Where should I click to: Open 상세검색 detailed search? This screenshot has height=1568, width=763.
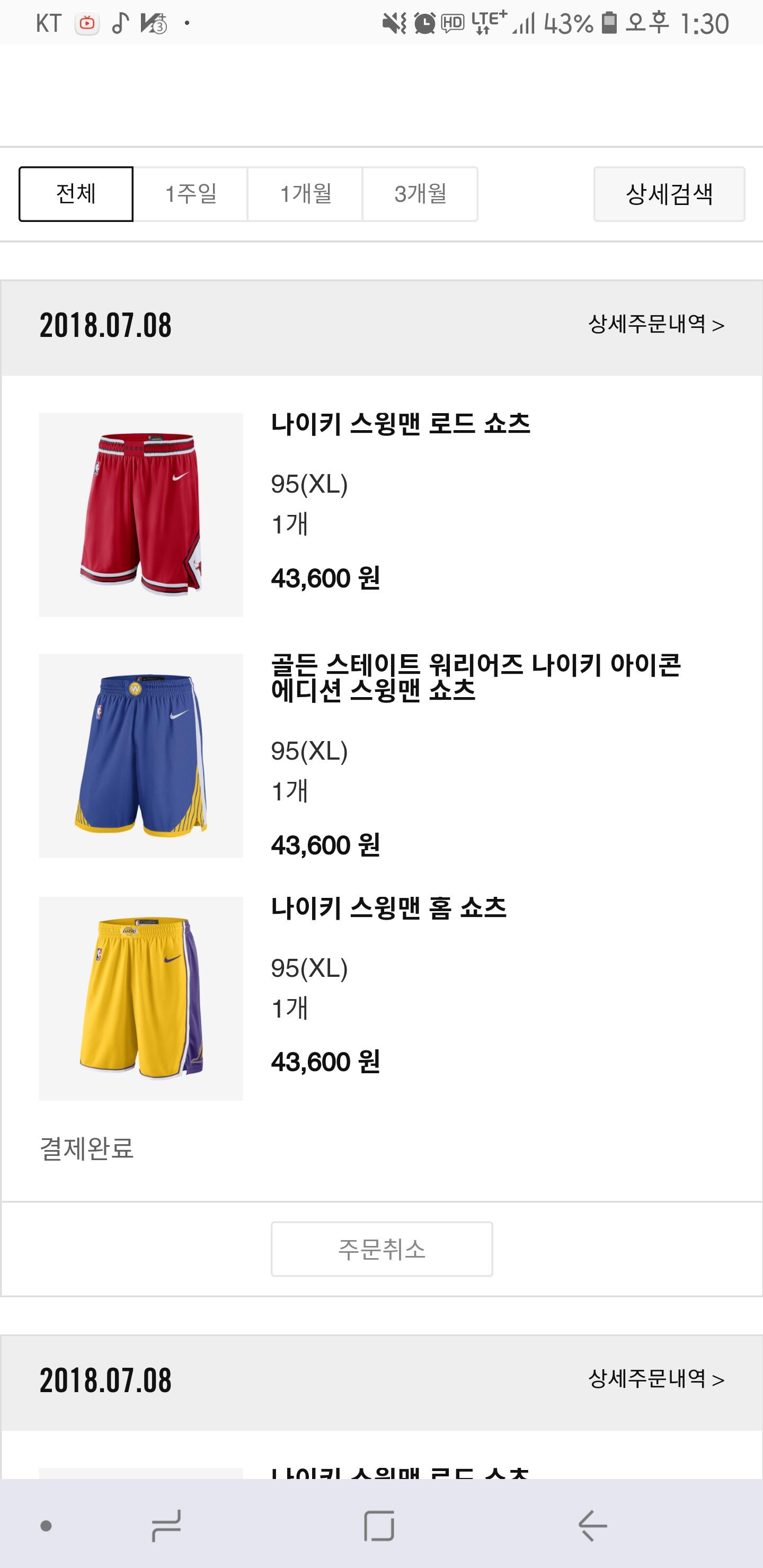[x=669, y=194]
